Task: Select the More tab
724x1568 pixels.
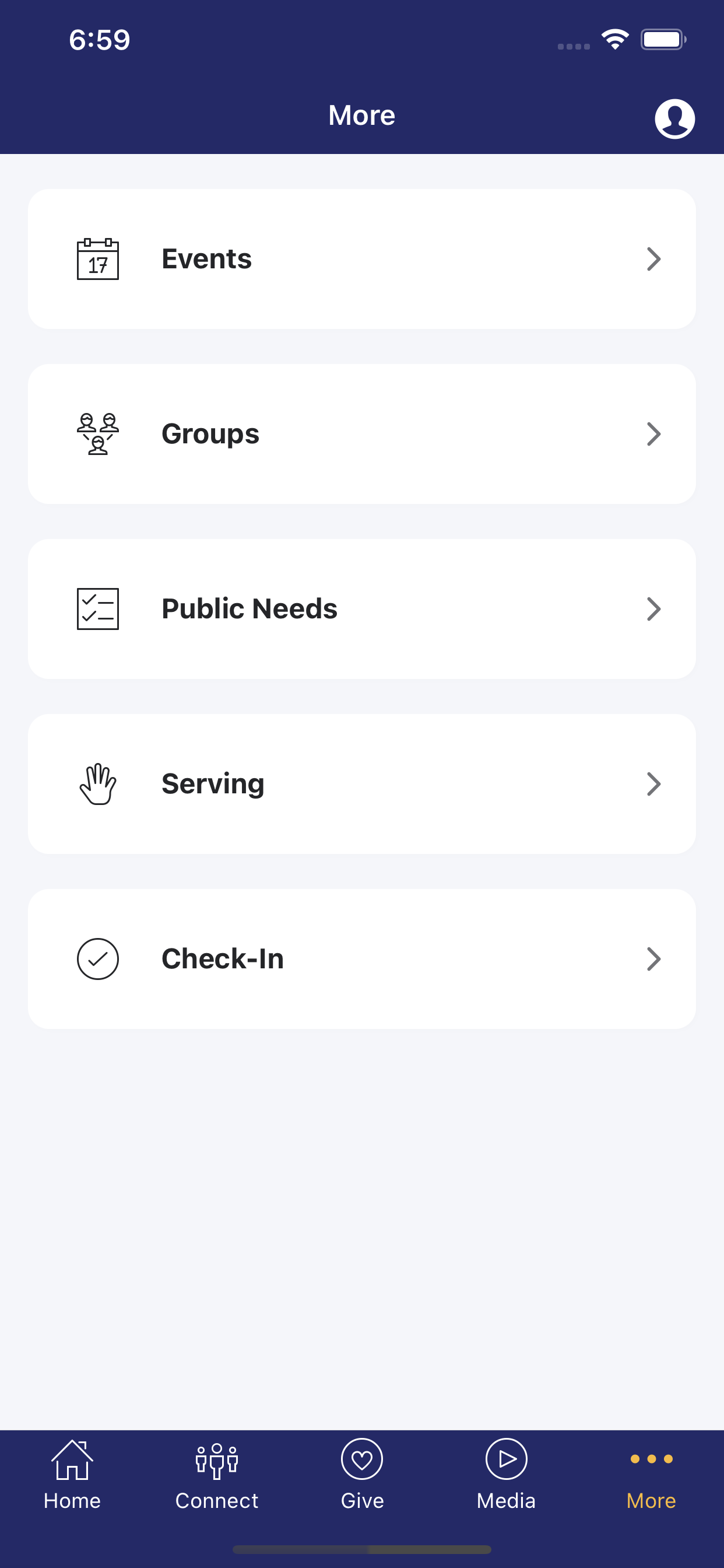Action: pos(651,1475)
